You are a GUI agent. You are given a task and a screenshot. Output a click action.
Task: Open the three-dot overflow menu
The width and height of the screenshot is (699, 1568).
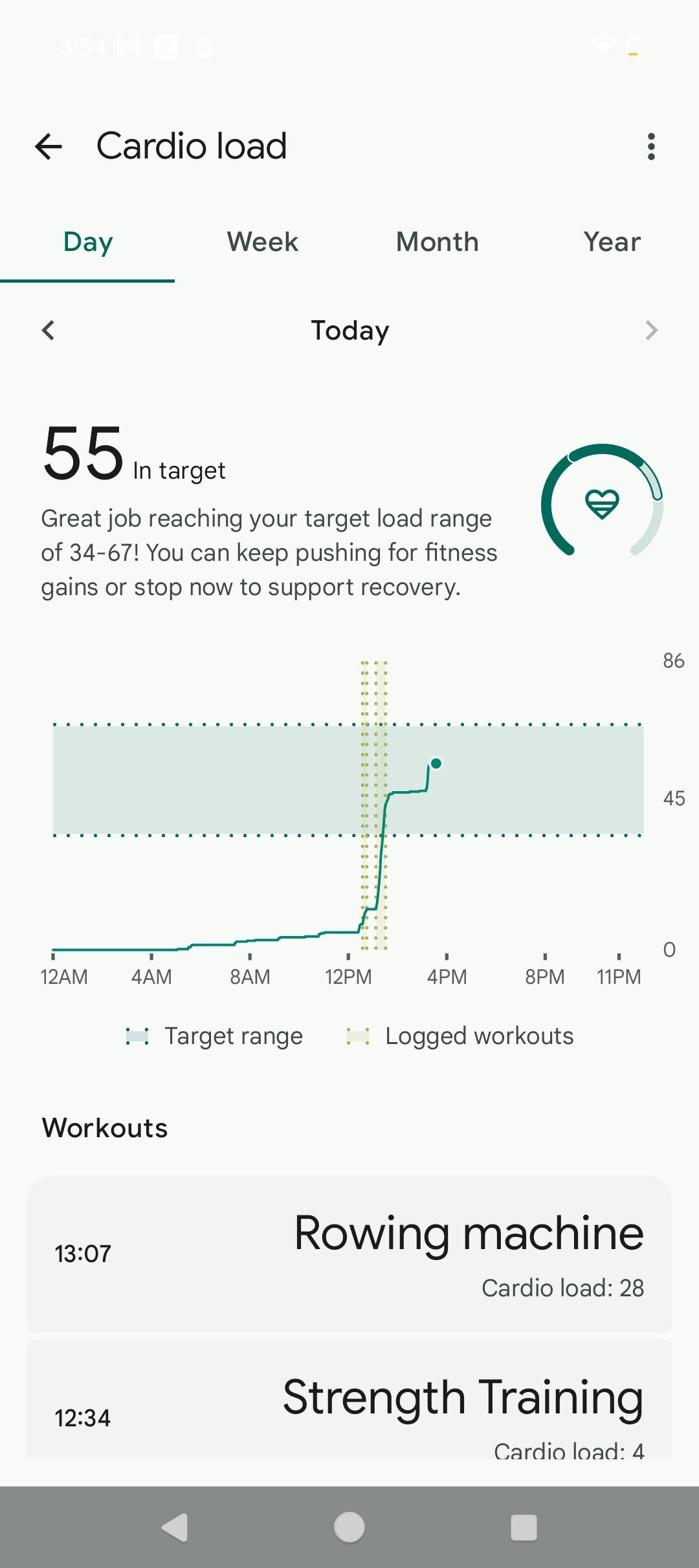click(x=651, y=146)
